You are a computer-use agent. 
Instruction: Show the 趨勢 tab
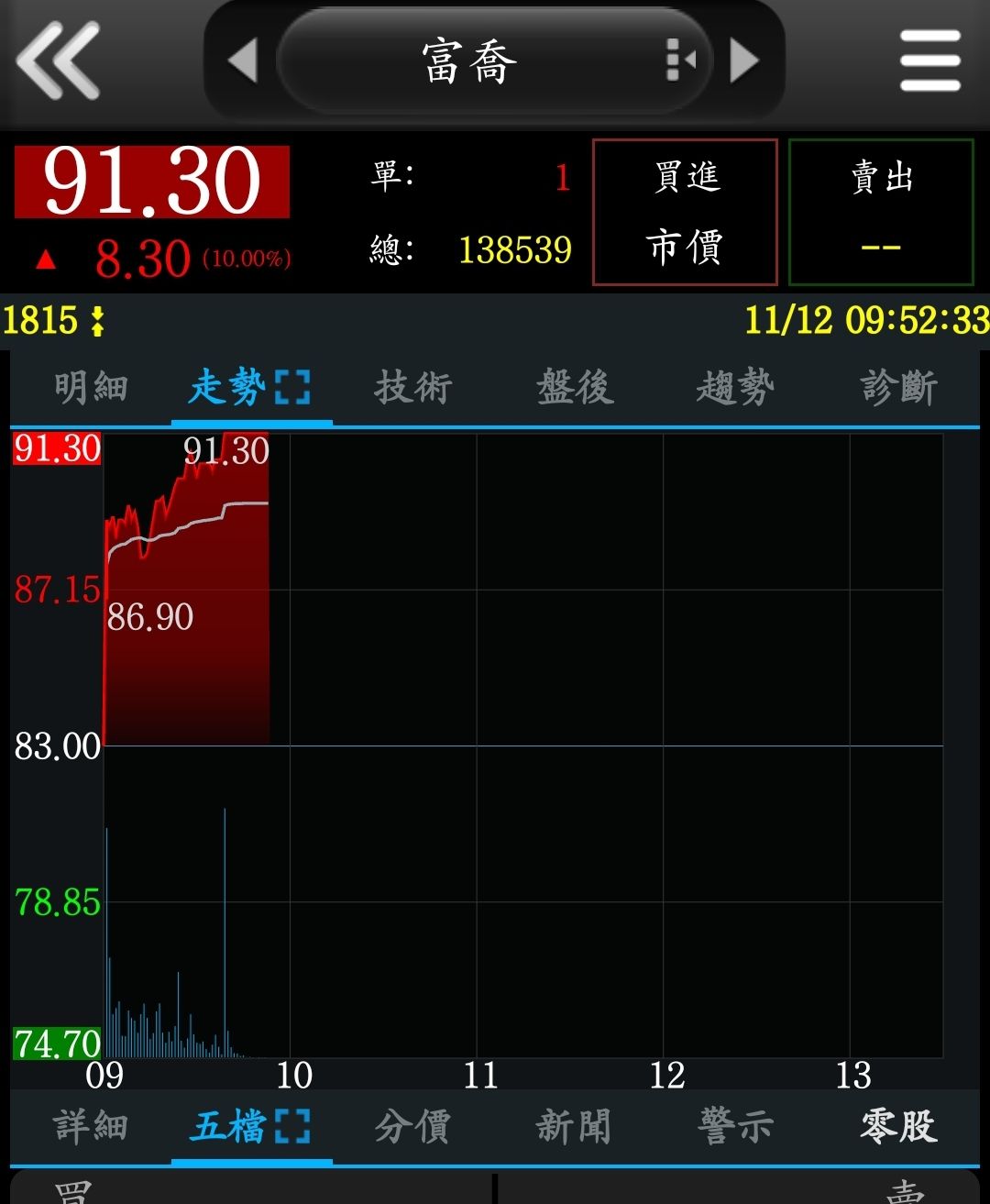pyautogui.click(x=735, y=388)
